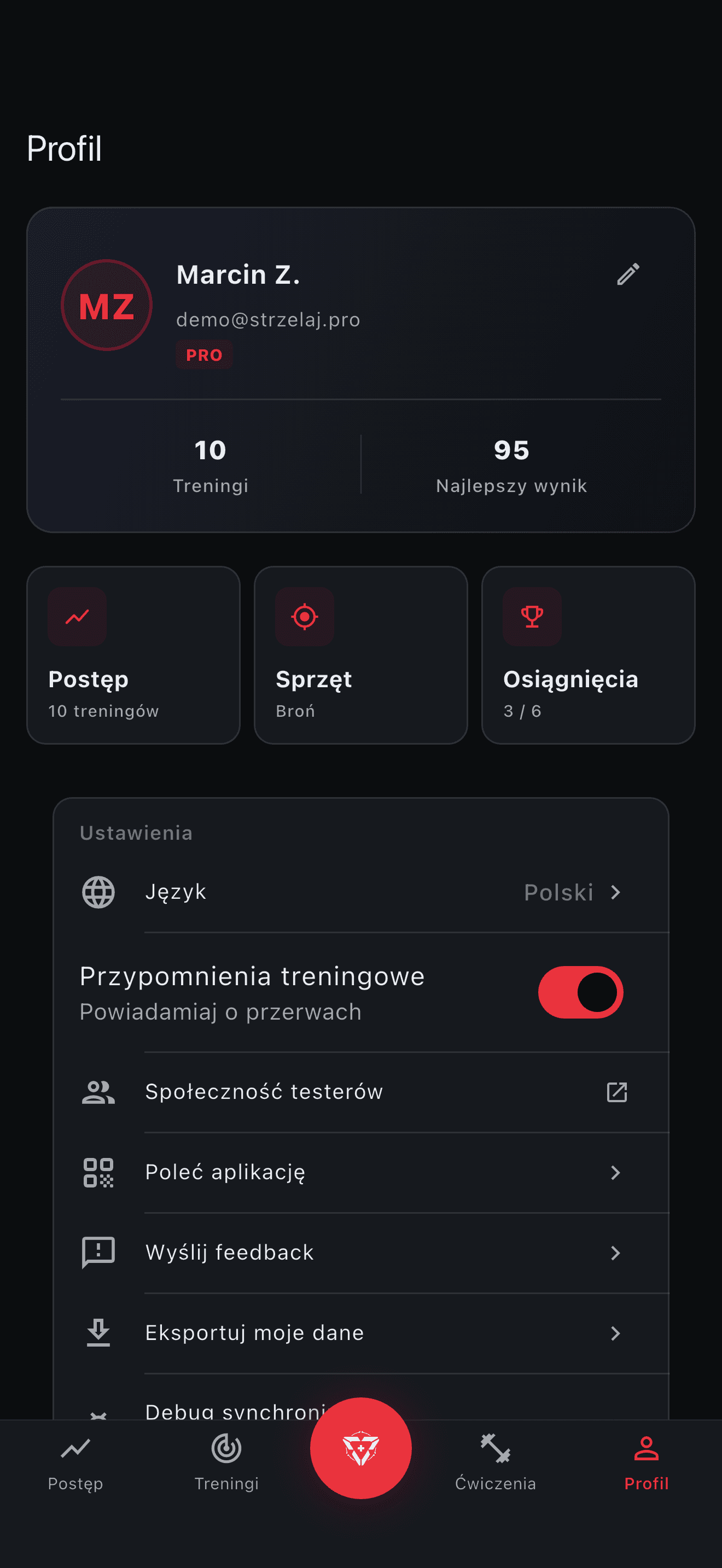Open Osiągnięcia via the trophy icon
This screenshot has height=1568, width=722.
tap(532, 617)
